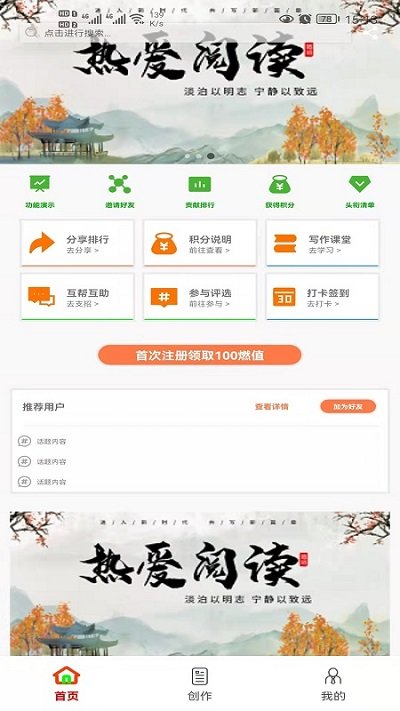Viewport: 400px width, 711px height.
Task: Open 功能演示 shortcut
Action: coord(40,191)
